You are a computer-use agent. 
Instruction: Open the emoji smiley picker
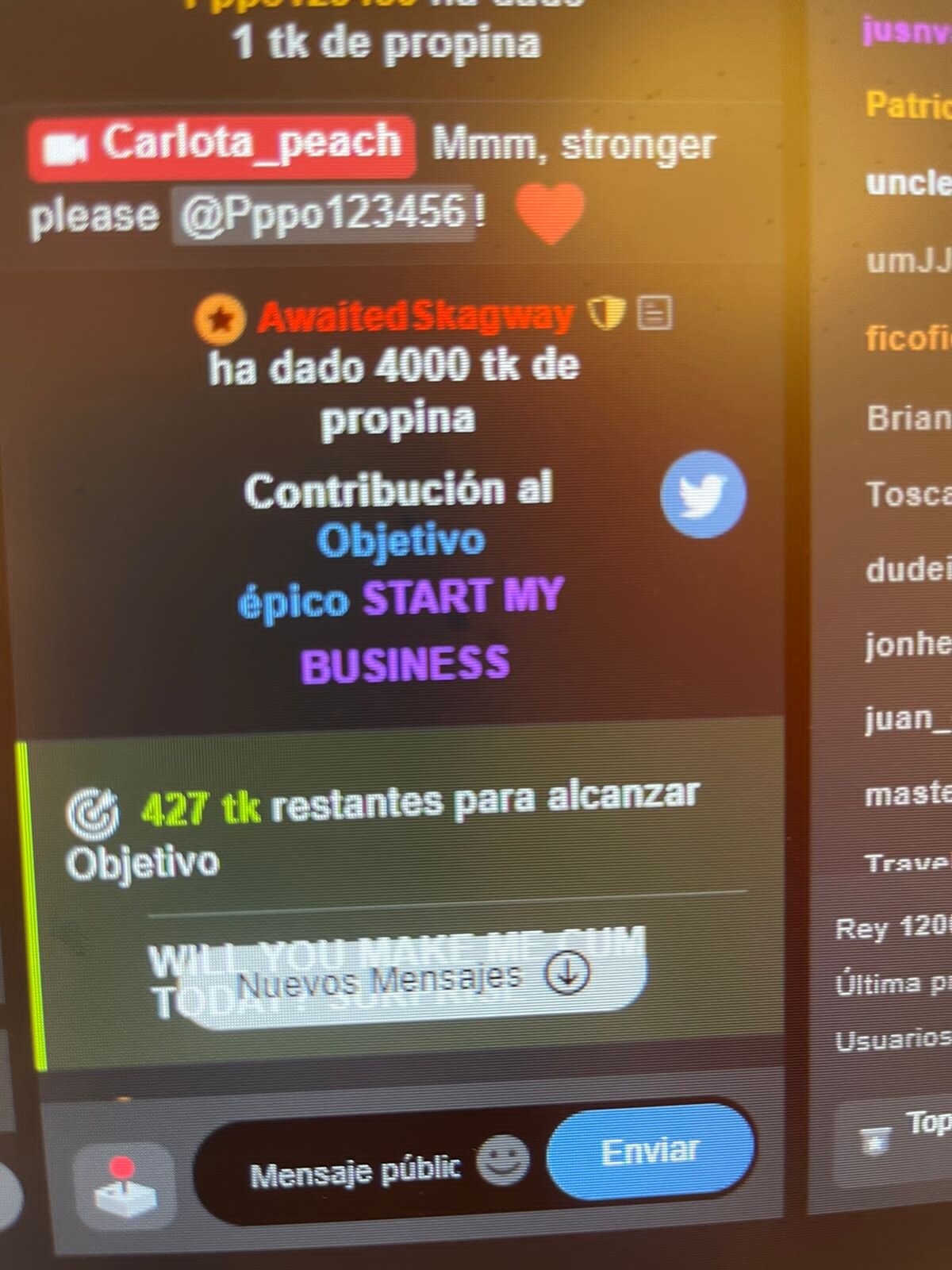click(503, 1160)
